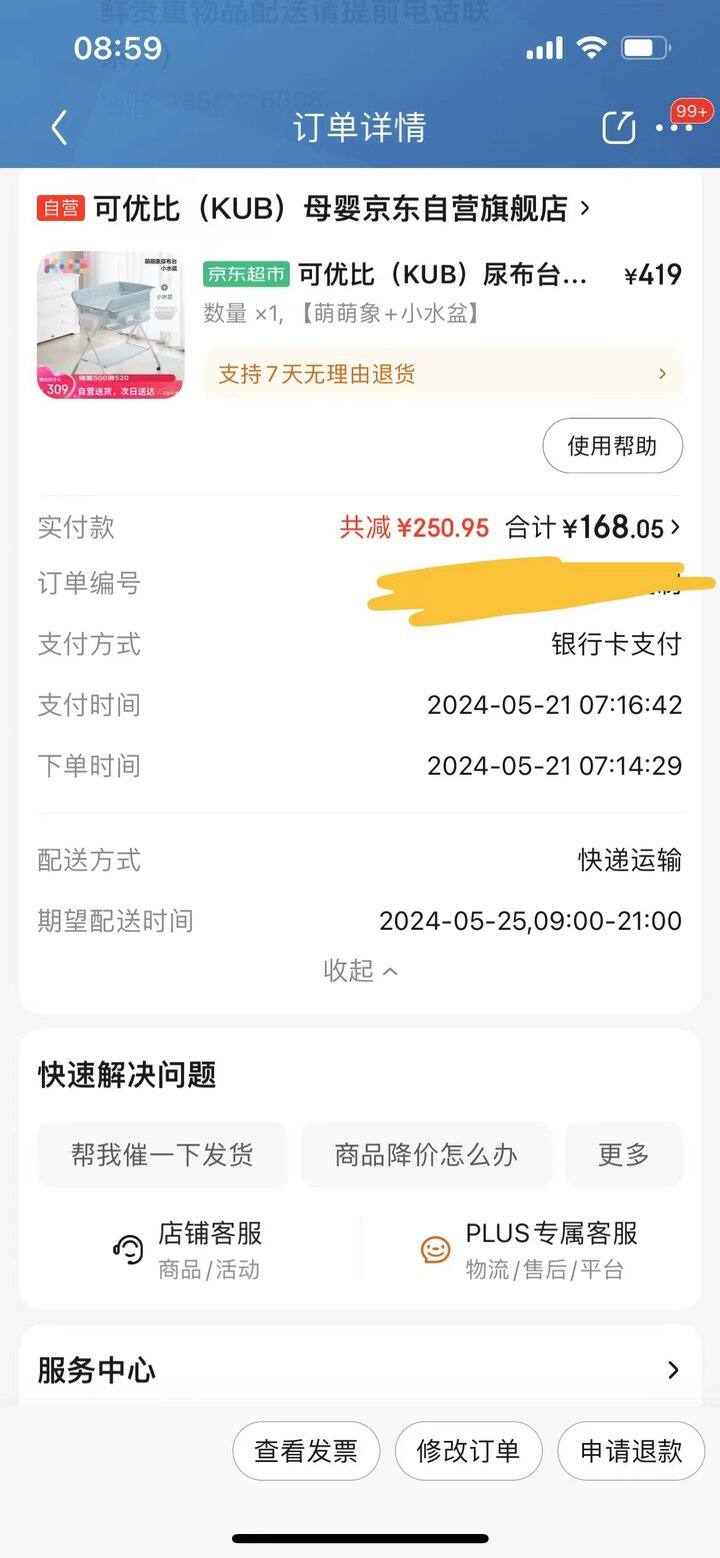Contact PLUS专属客服 support
The width and height of the screenshot is (720, 1558).
click(530, 1250)
